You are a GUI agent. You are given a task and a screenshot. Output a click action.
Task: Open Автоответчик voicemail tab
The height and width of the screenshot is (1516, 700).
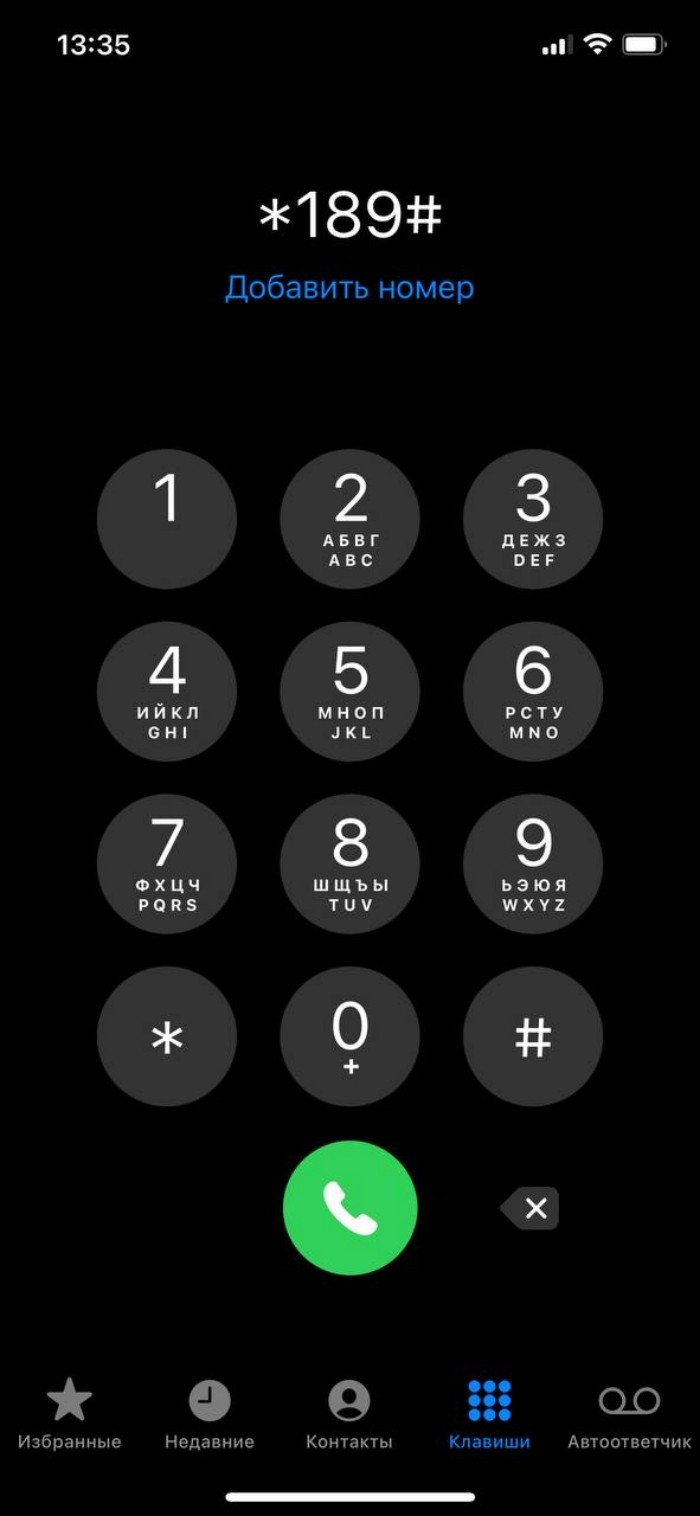click(629, 1414)
